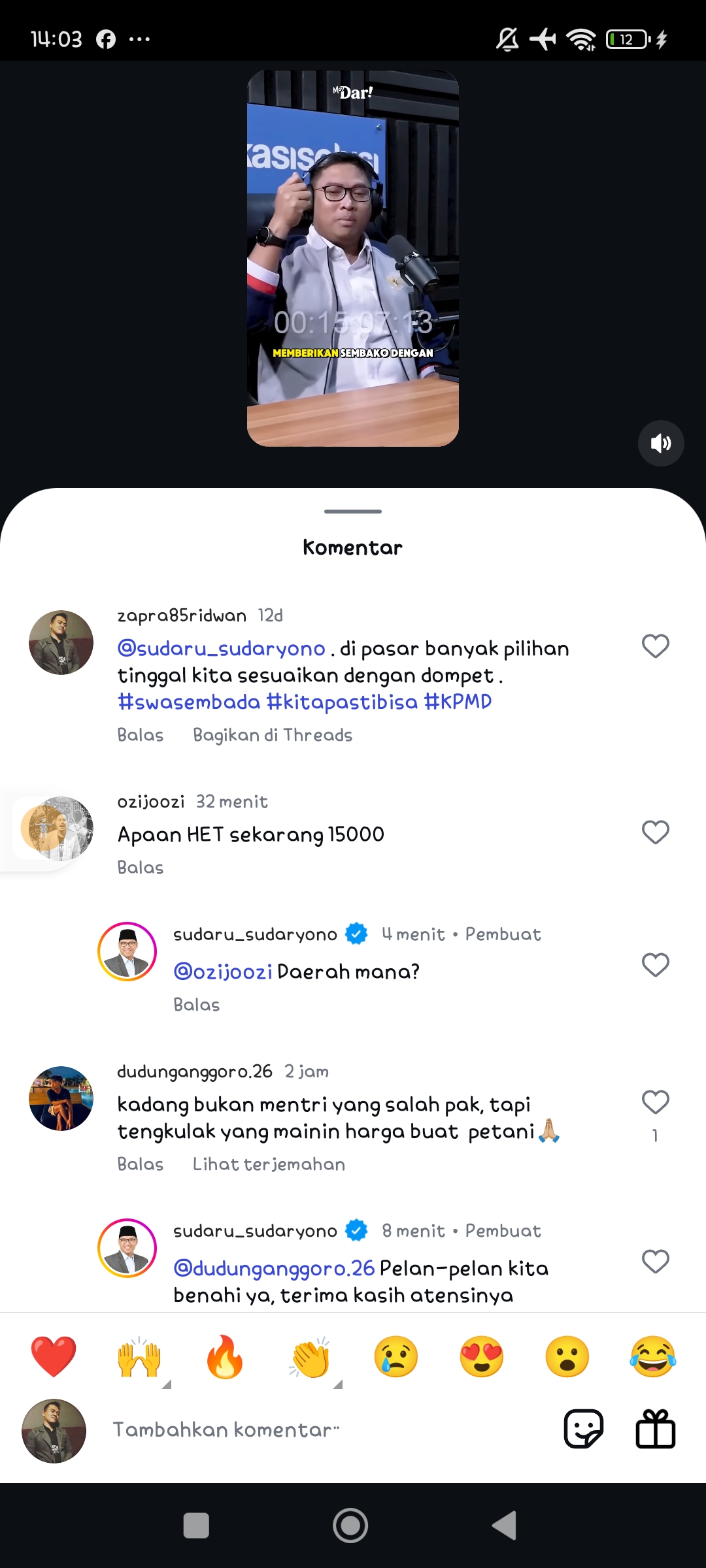Mute the reel with the speaker icon
706x1568 pixels.
point(661,443)
